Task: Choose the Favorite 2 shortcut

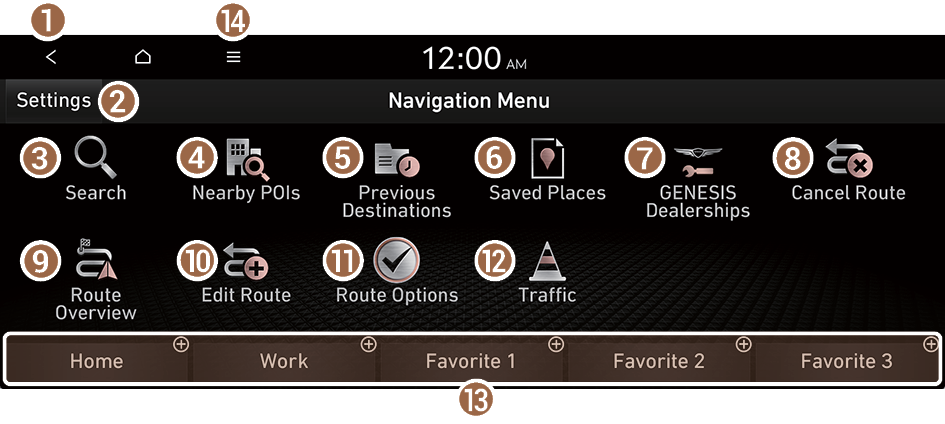Action: pyautogui.click(x=659, y=361)
